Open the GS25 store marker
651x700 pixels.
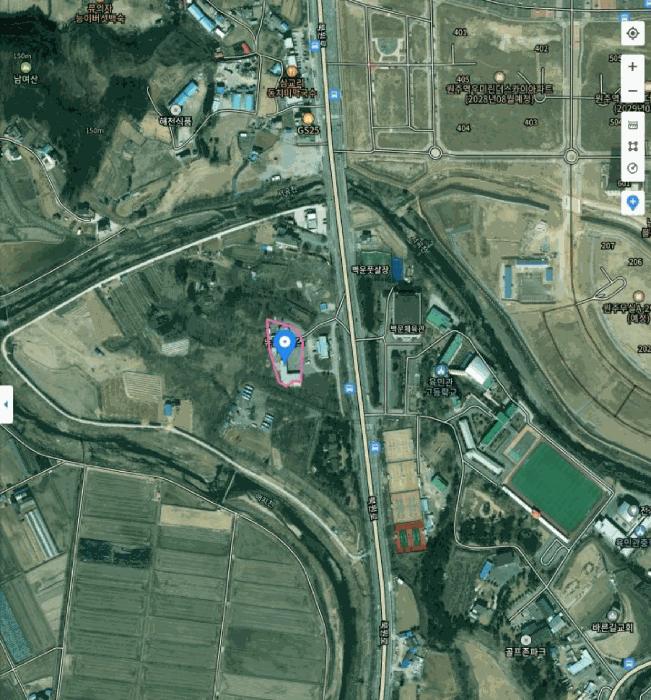click(x=308, y=119)
